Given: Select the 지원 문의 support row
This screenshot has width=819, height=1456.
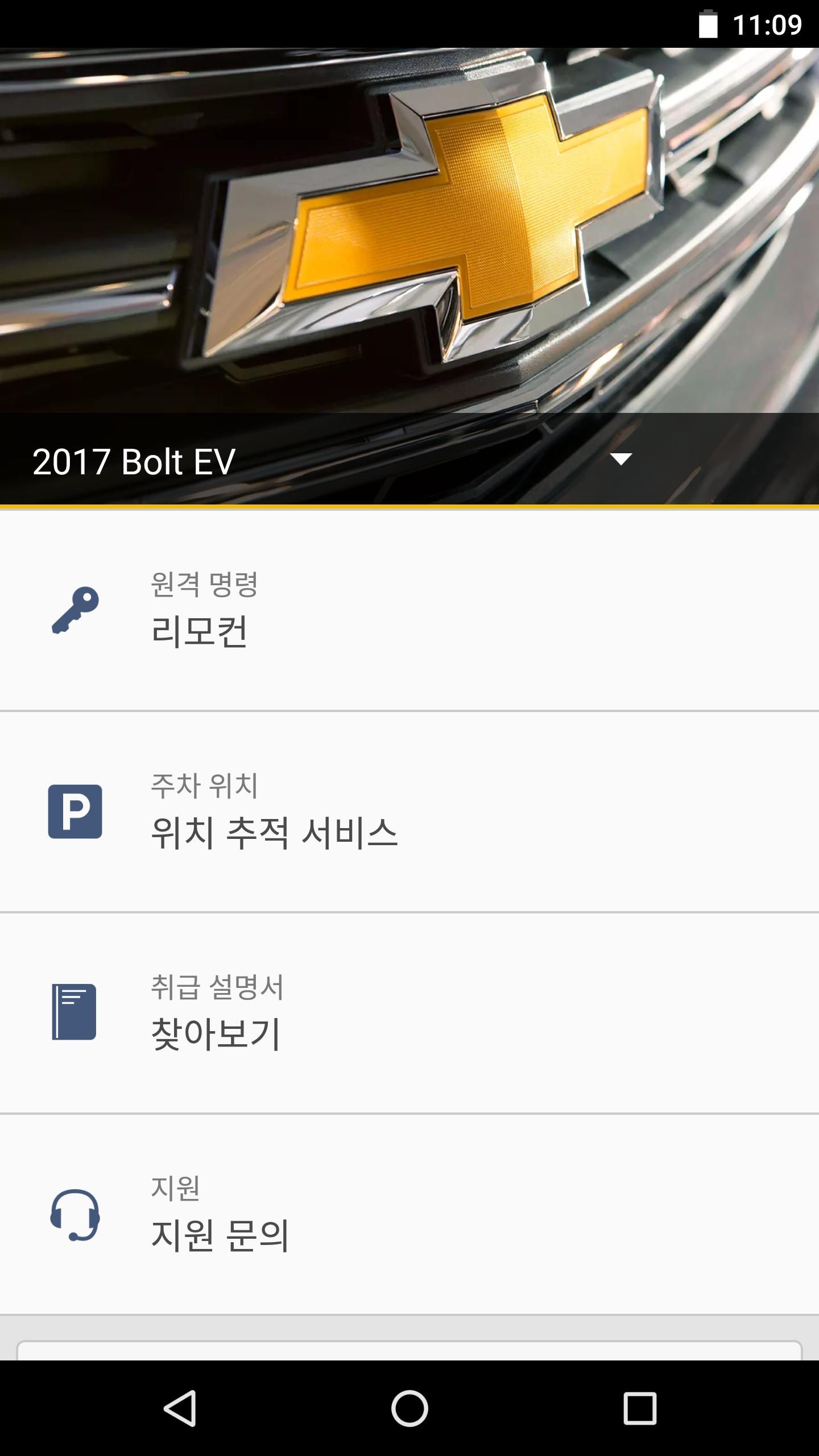Looking at the screenshot, I should 409,1214.
